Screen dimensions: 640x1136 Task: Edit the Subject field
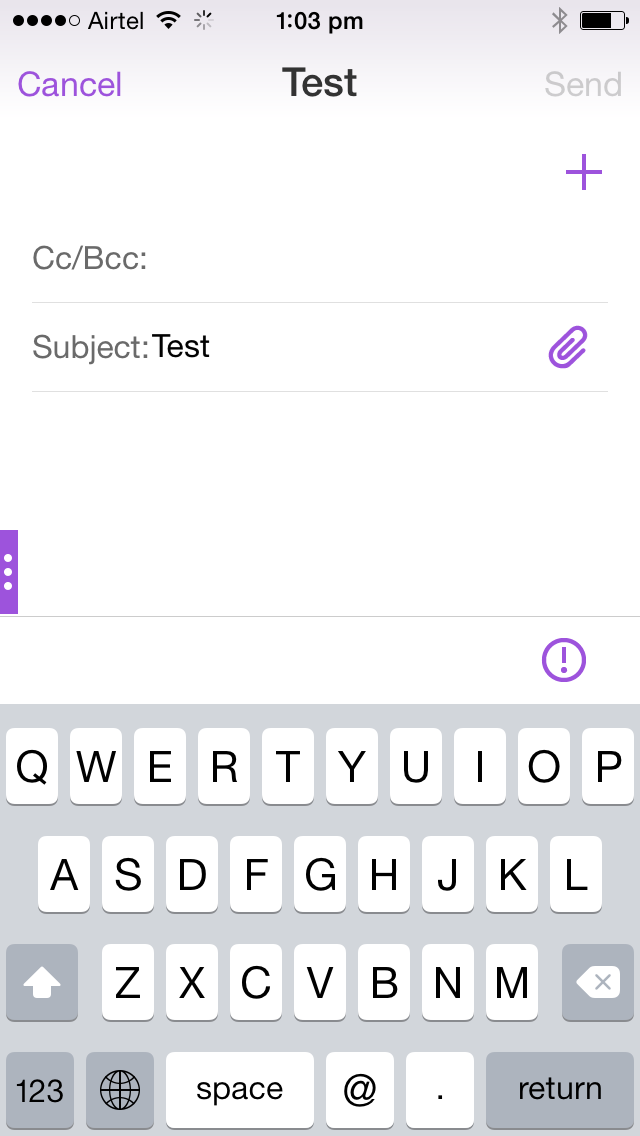pyautogui.click(x=340, y=347)
